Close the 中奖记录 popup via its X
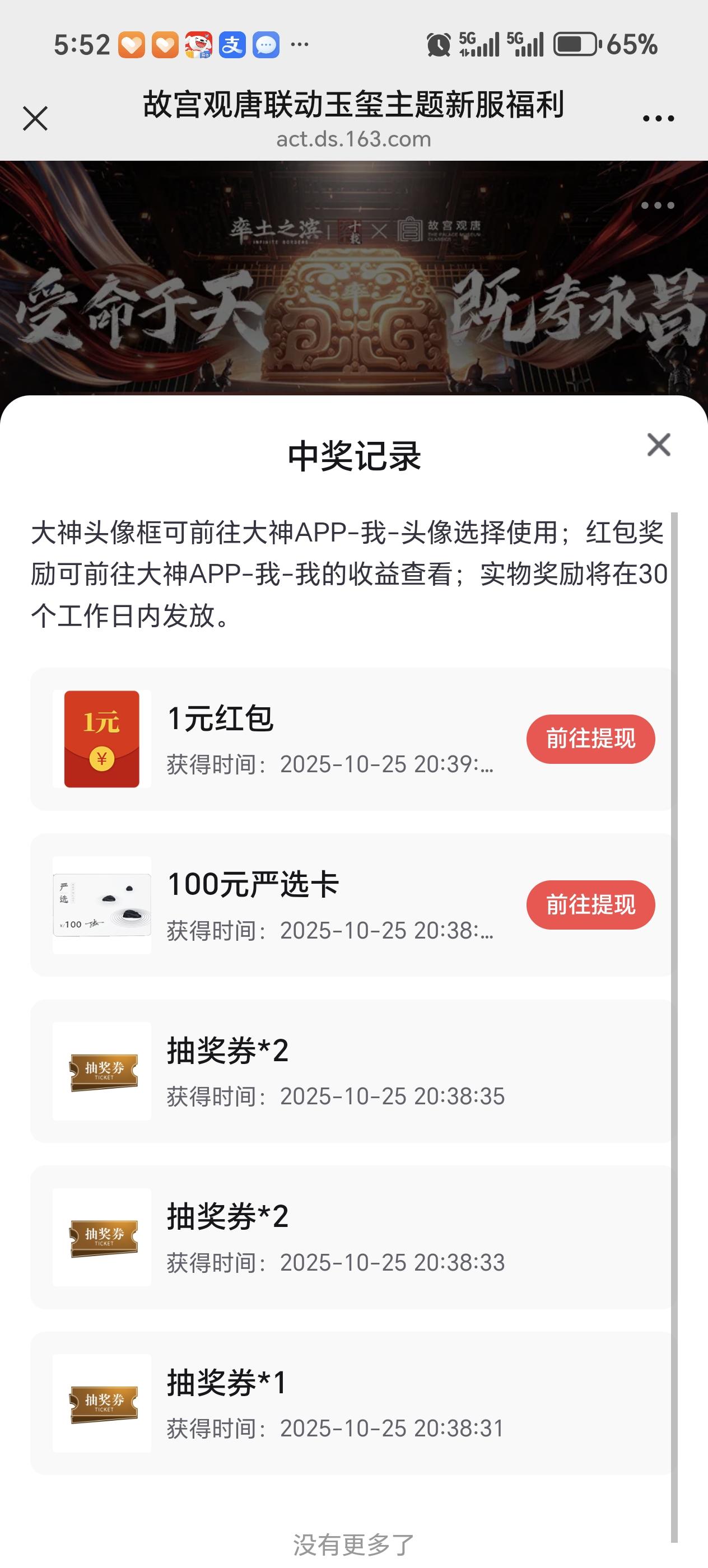708x1568 pixels. pos(658,445)
